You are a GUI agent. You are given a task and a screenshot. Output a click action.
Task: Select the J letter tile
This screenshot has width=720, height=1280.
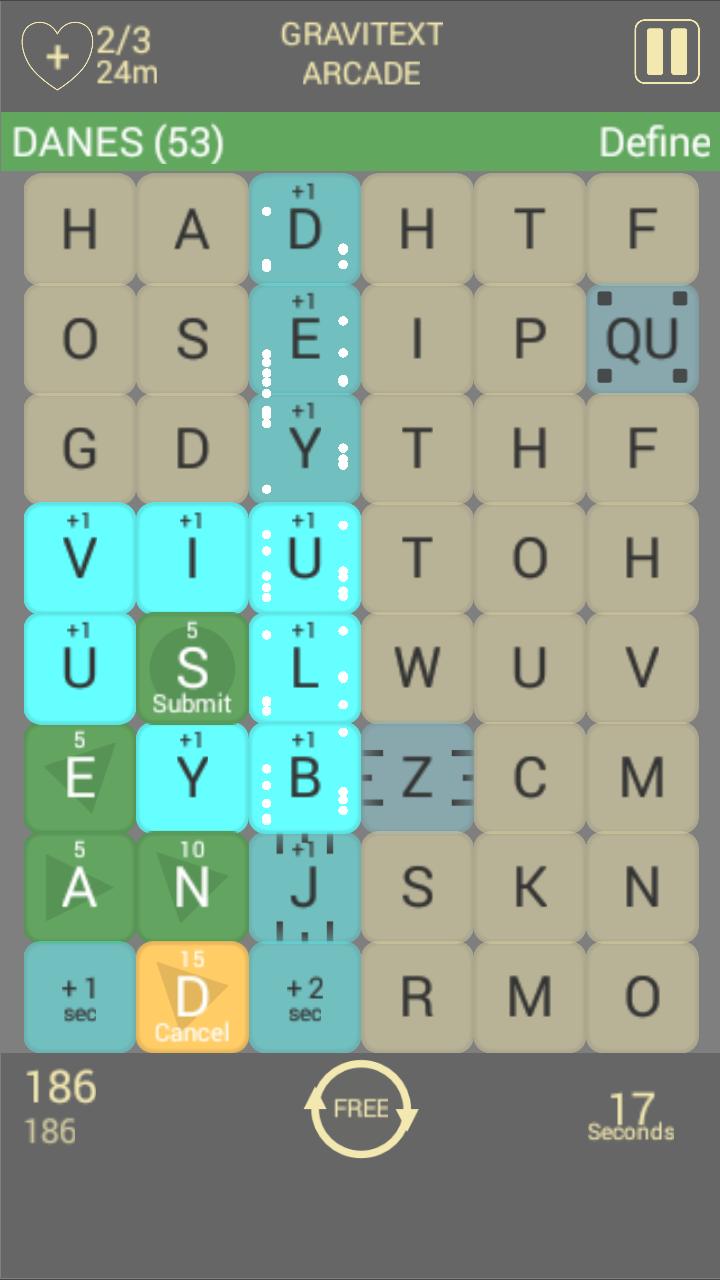[x=304, y=888]
